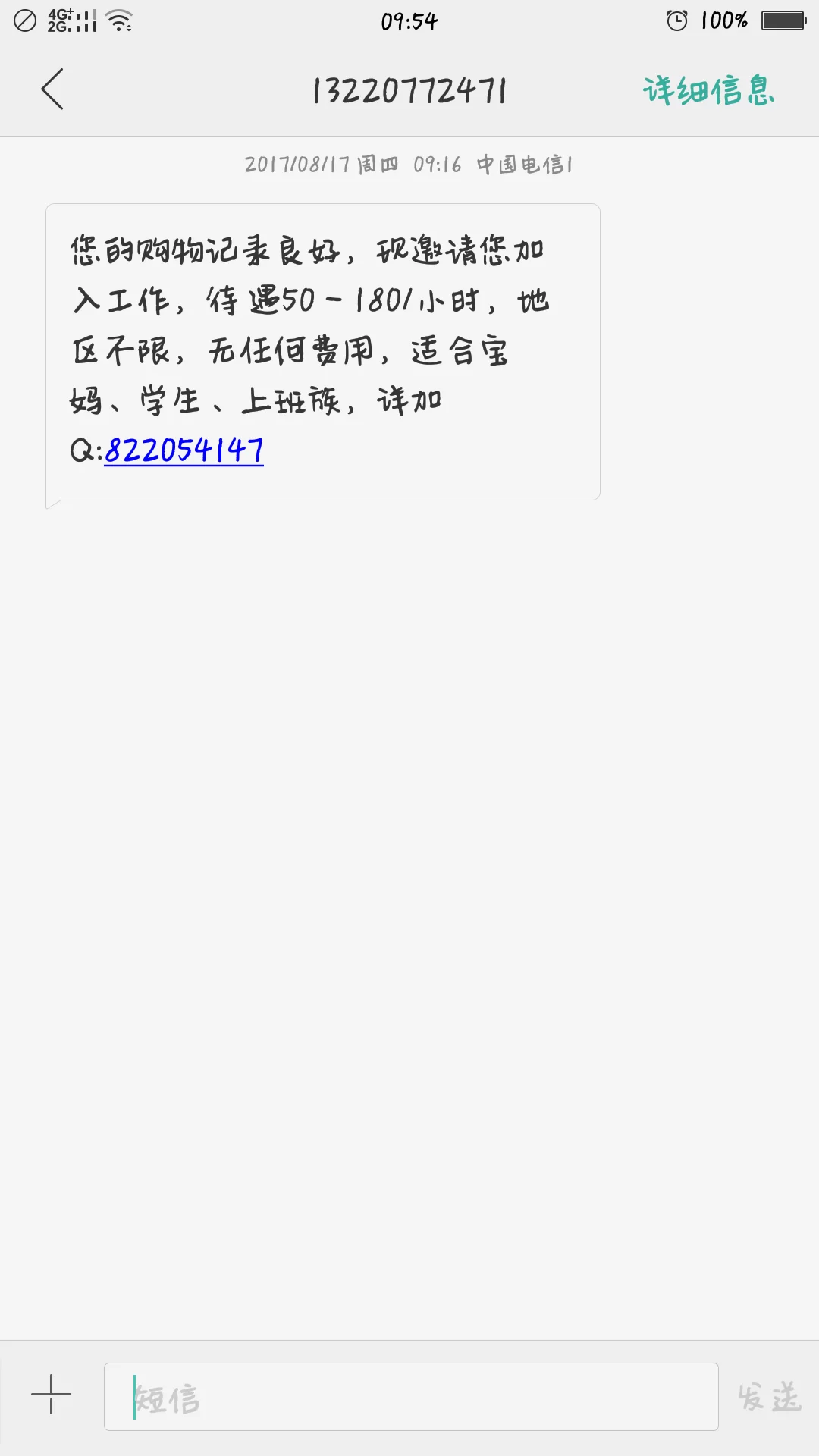Open 详细信息 contact details
Viewport: 819px width, 1456px height.
point(708,90)
